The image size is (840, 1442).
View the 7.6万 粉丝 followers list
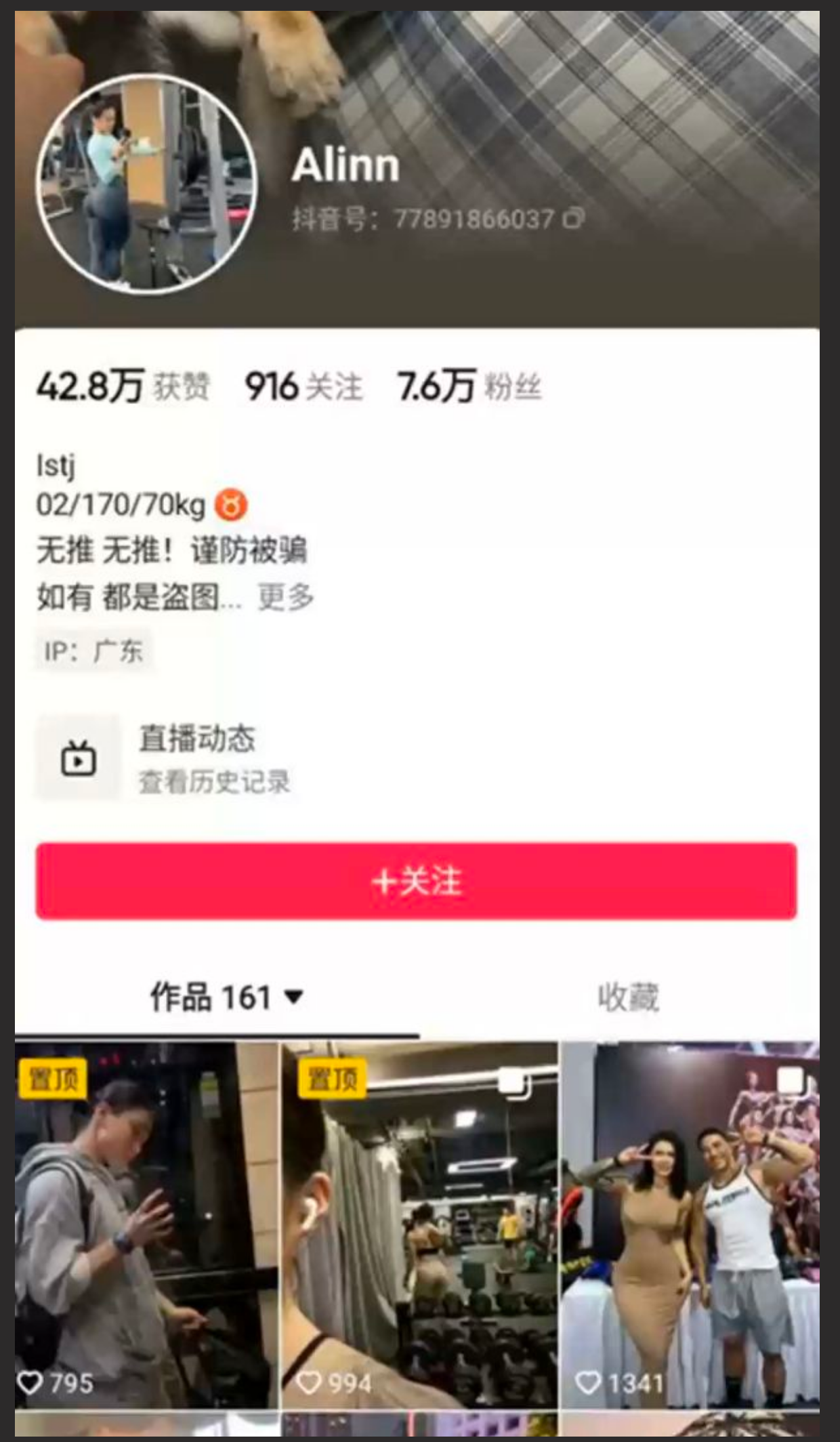pos(469,386)
